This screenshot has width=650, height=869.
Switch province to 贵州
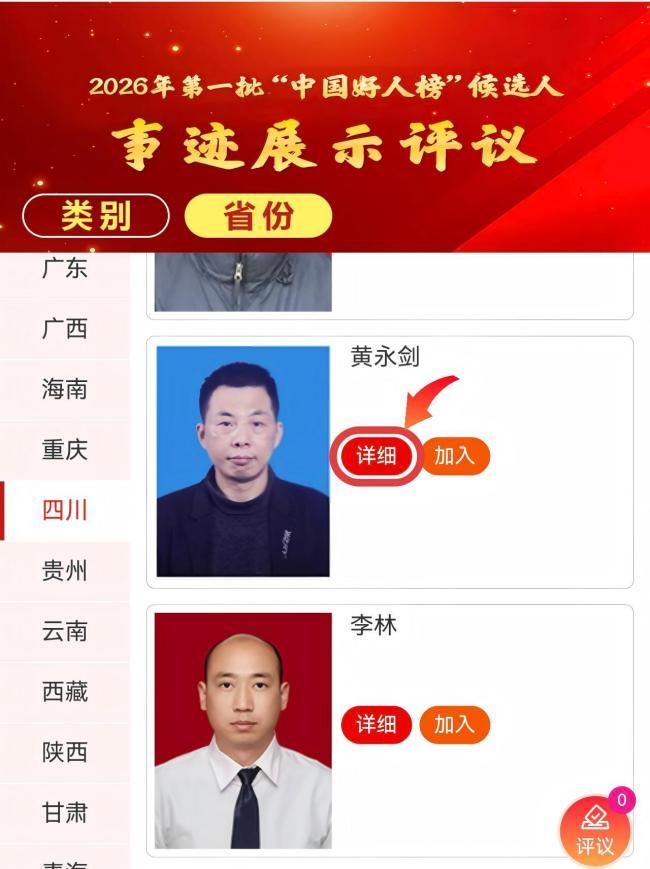[x=65, y=571]
